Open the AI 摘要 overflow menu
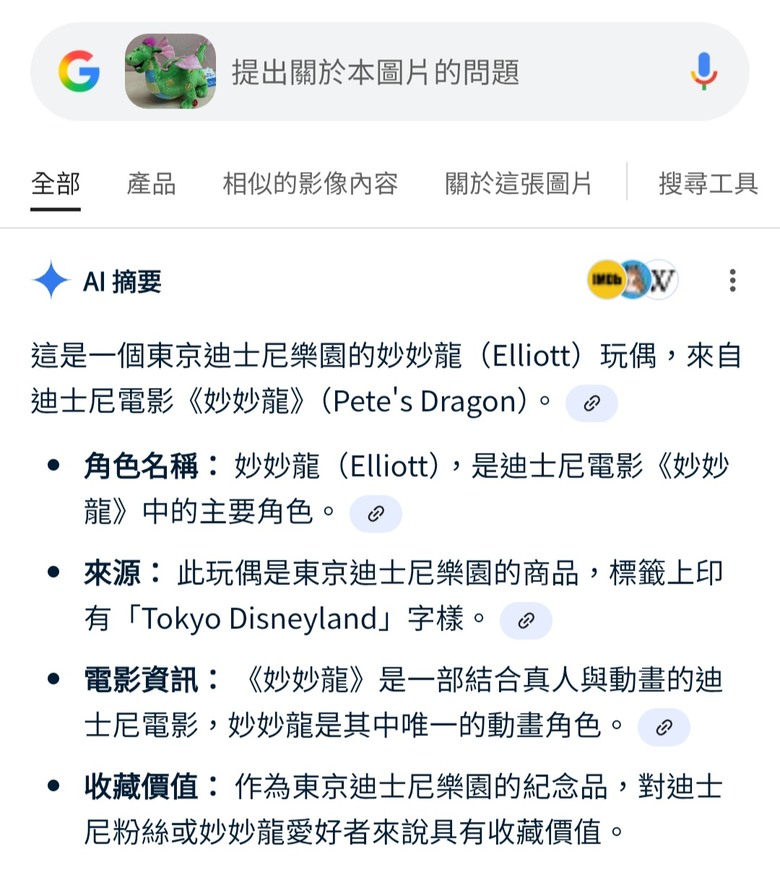 pos(732,281)
